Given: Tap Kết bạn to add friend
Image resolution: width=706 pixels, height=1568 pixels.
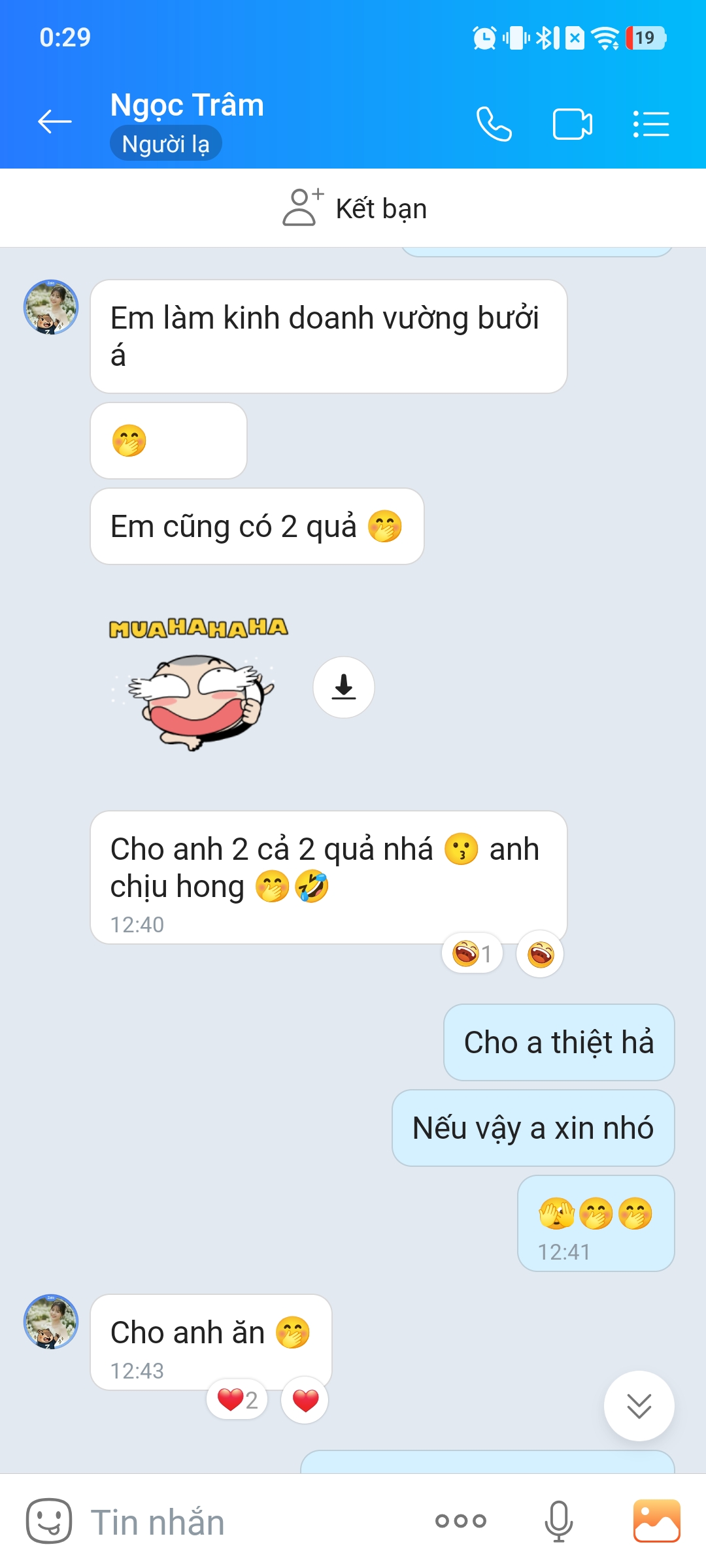Looking at the screenshot, I should click(354, 208).
